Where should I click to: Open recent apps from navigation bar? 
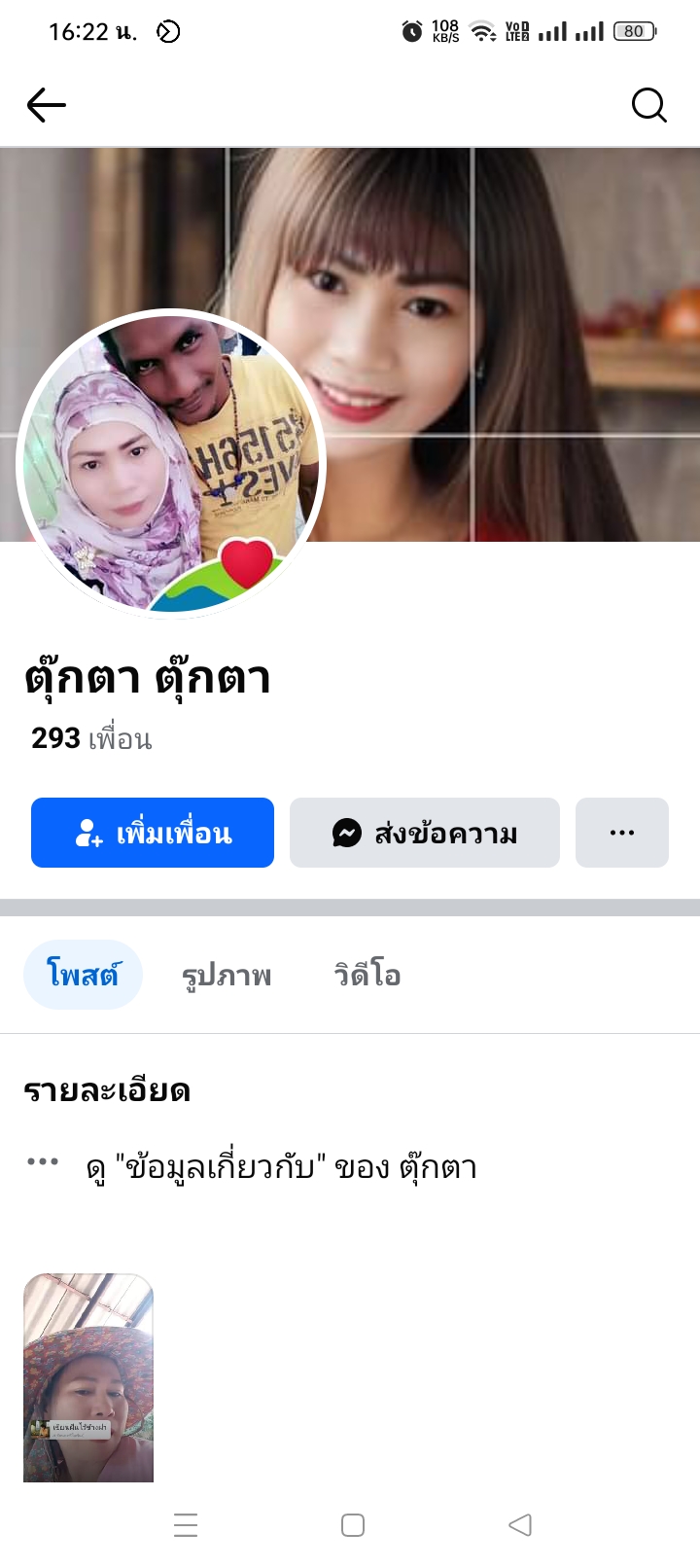coord(186,1525)
